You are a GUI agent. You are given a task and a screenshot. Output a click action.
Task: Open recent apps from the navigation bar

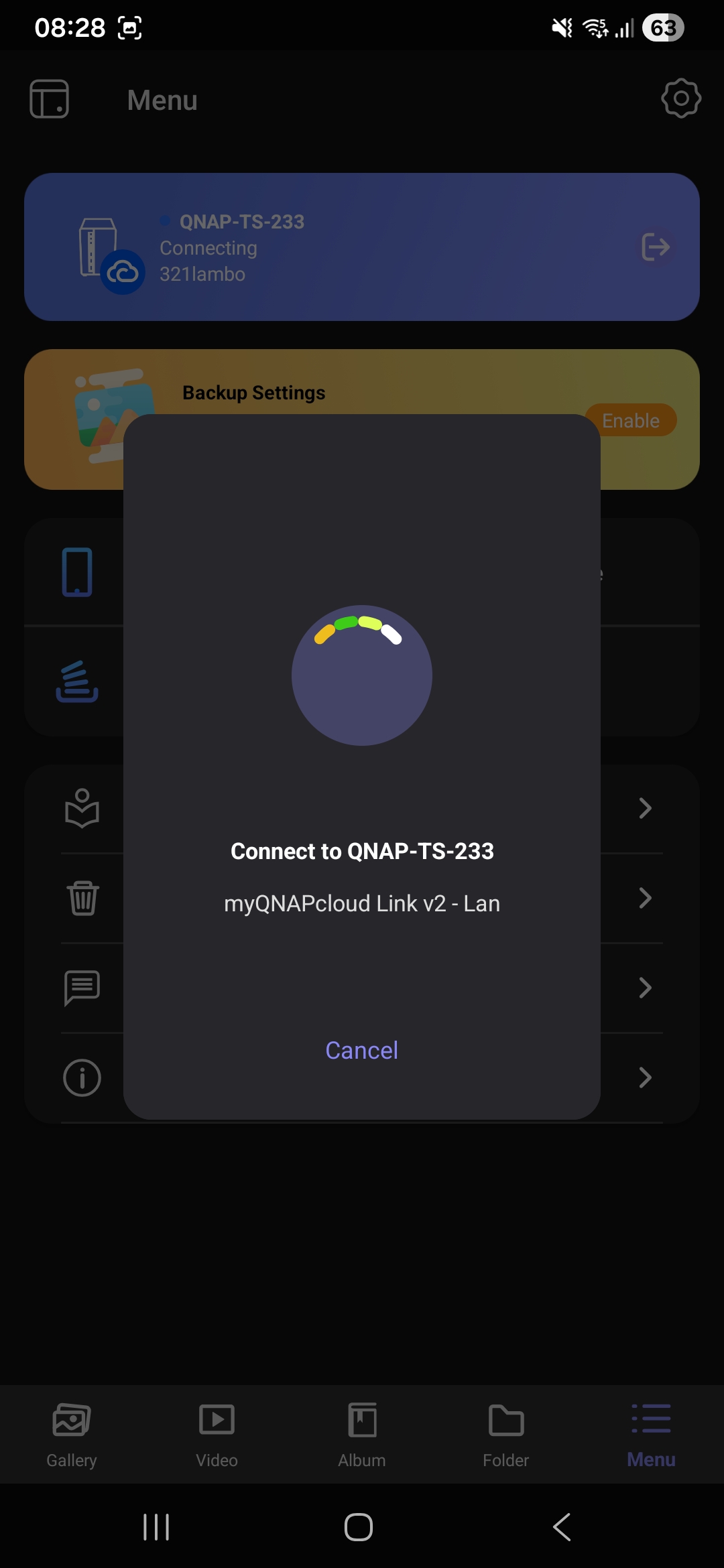pos(156,1527)
